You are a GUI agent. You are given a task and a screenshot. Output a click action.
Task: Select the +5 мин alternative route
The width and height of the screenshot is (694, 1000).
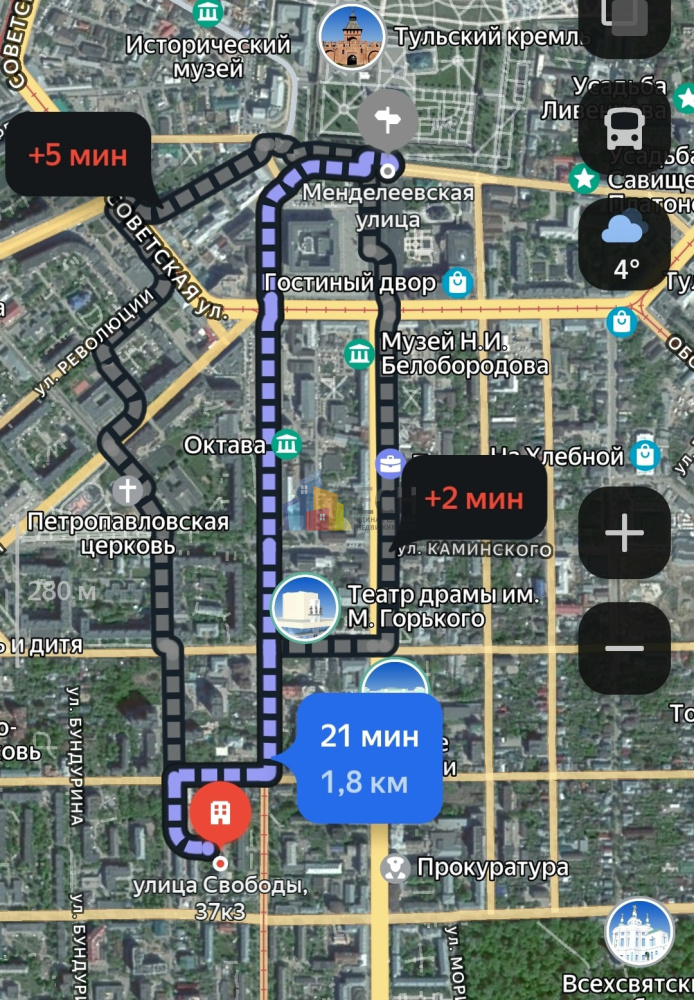pos(78,155)
